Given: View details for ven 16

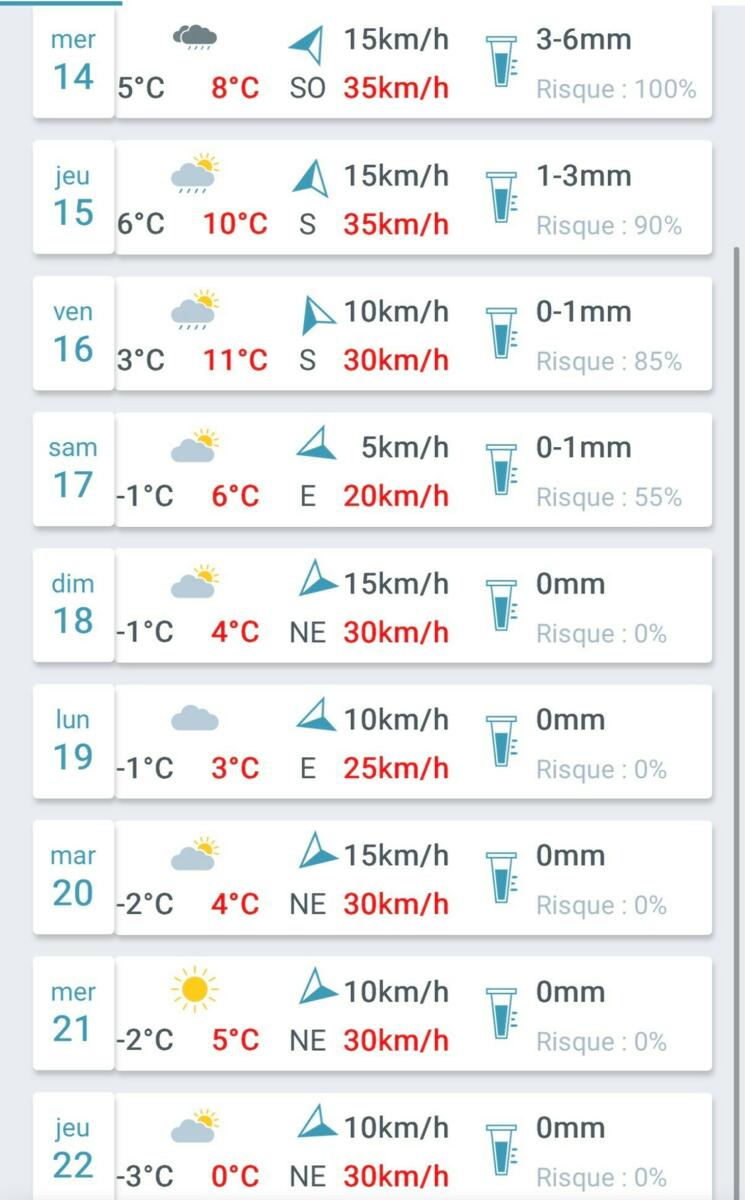Looking at the screenshot, I should [x=372, y=334].
